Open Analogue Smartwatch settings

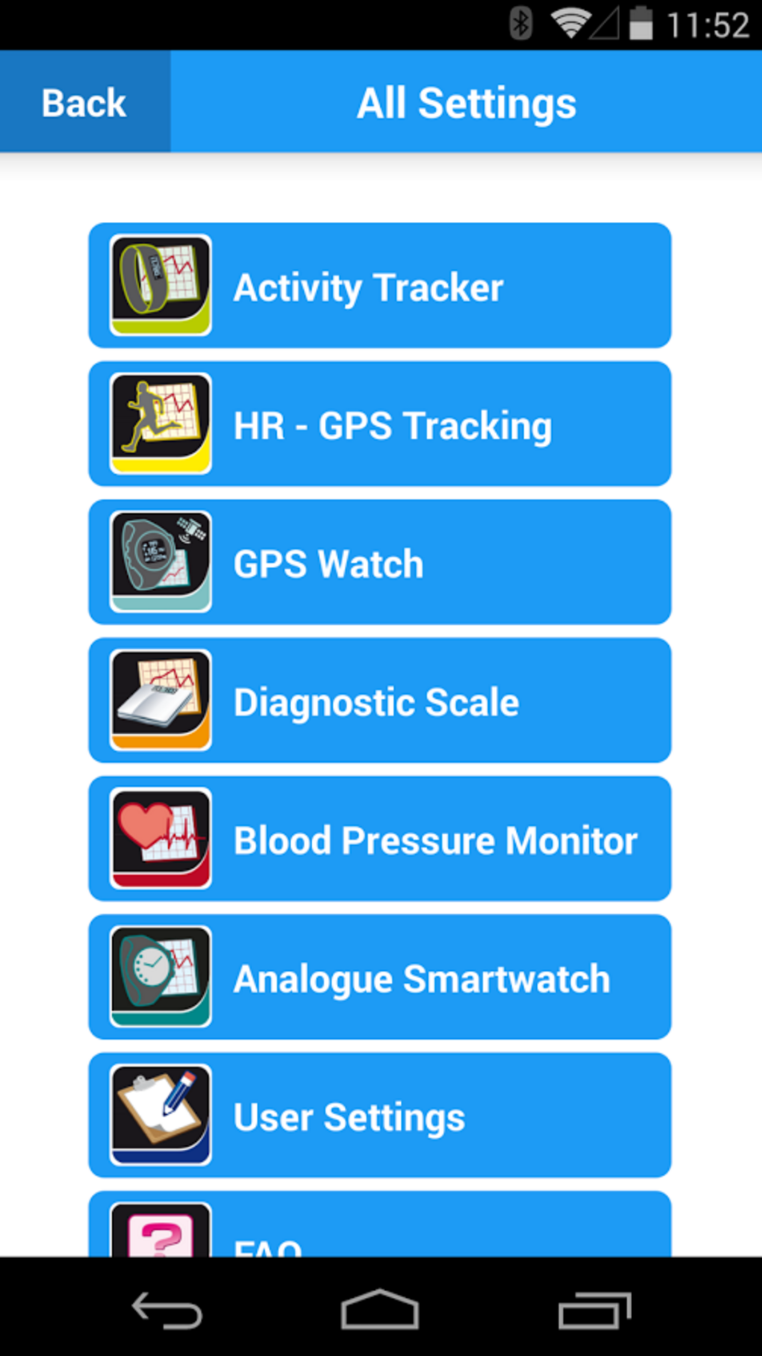[380, 977]
